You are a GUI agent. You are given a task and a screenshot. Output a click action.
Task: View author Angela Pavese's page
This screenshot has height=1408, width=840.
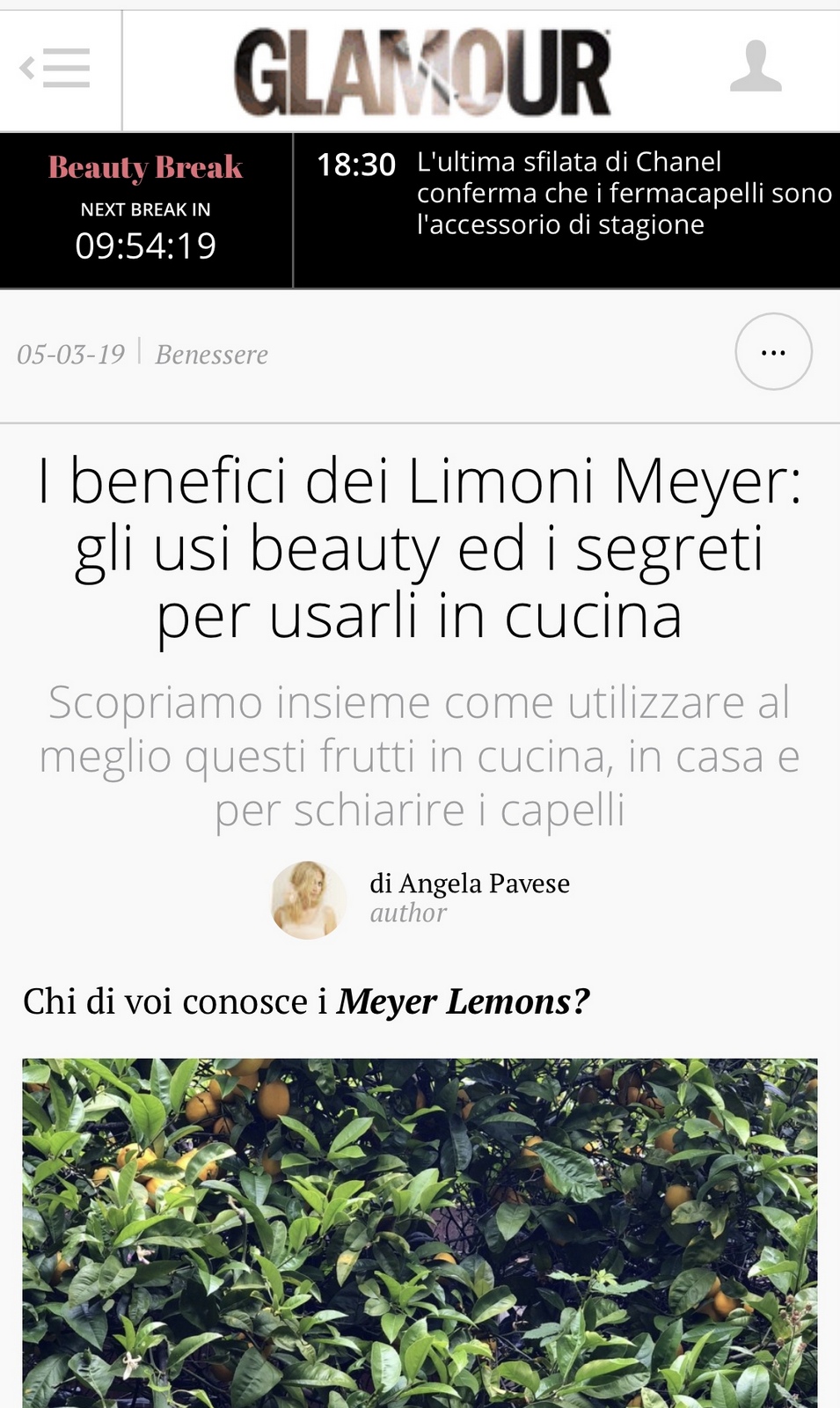click(469, 883)
